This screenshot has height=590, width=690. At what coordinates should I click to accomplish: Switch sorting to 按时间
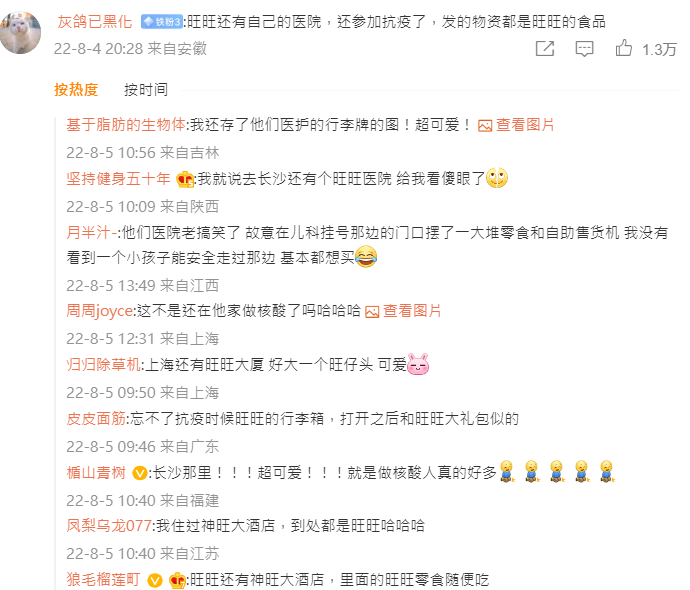click(146, 89)
